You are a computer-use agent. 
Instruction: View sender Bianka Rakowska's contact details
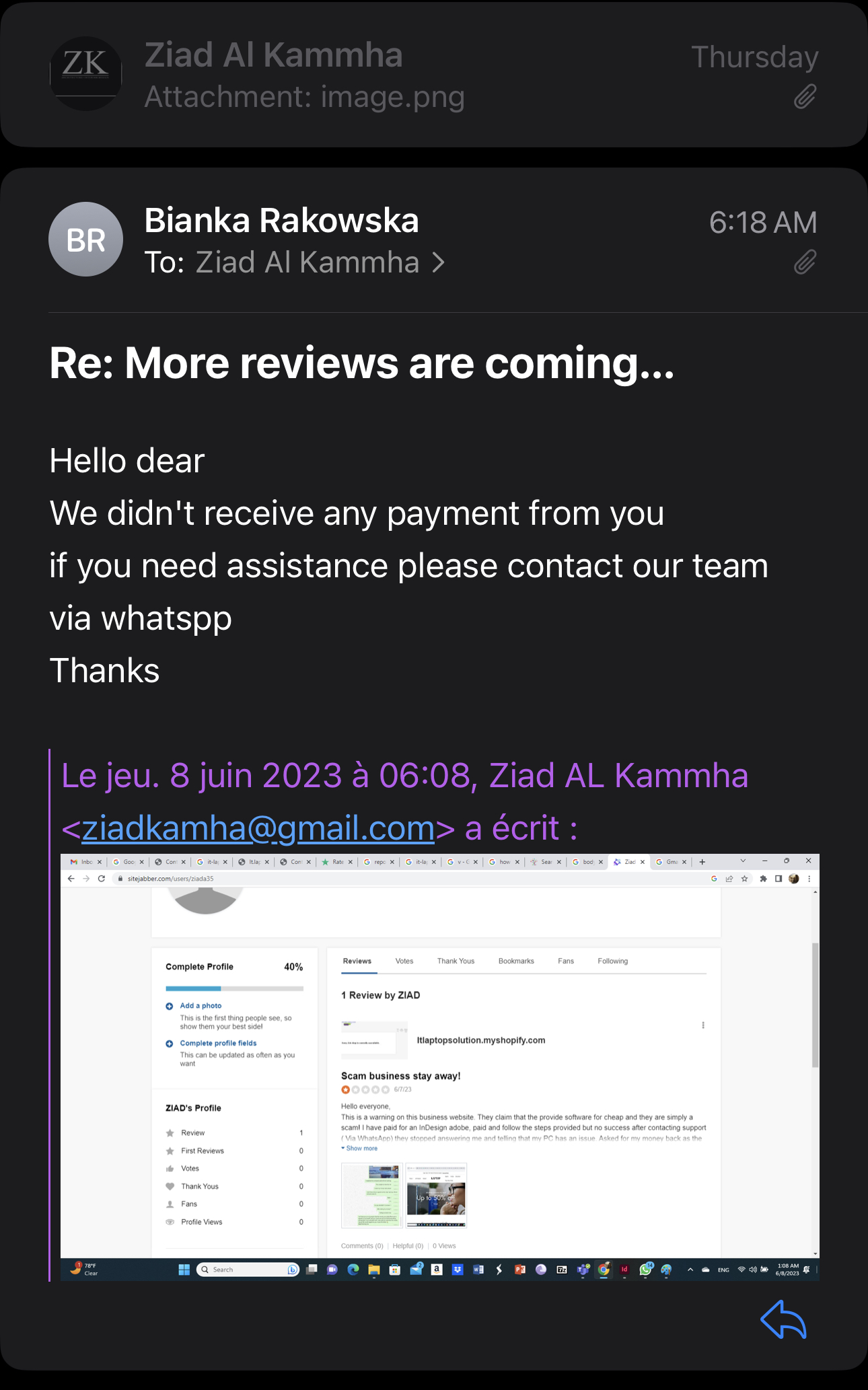pyautogui.click(x=281, y=221)
